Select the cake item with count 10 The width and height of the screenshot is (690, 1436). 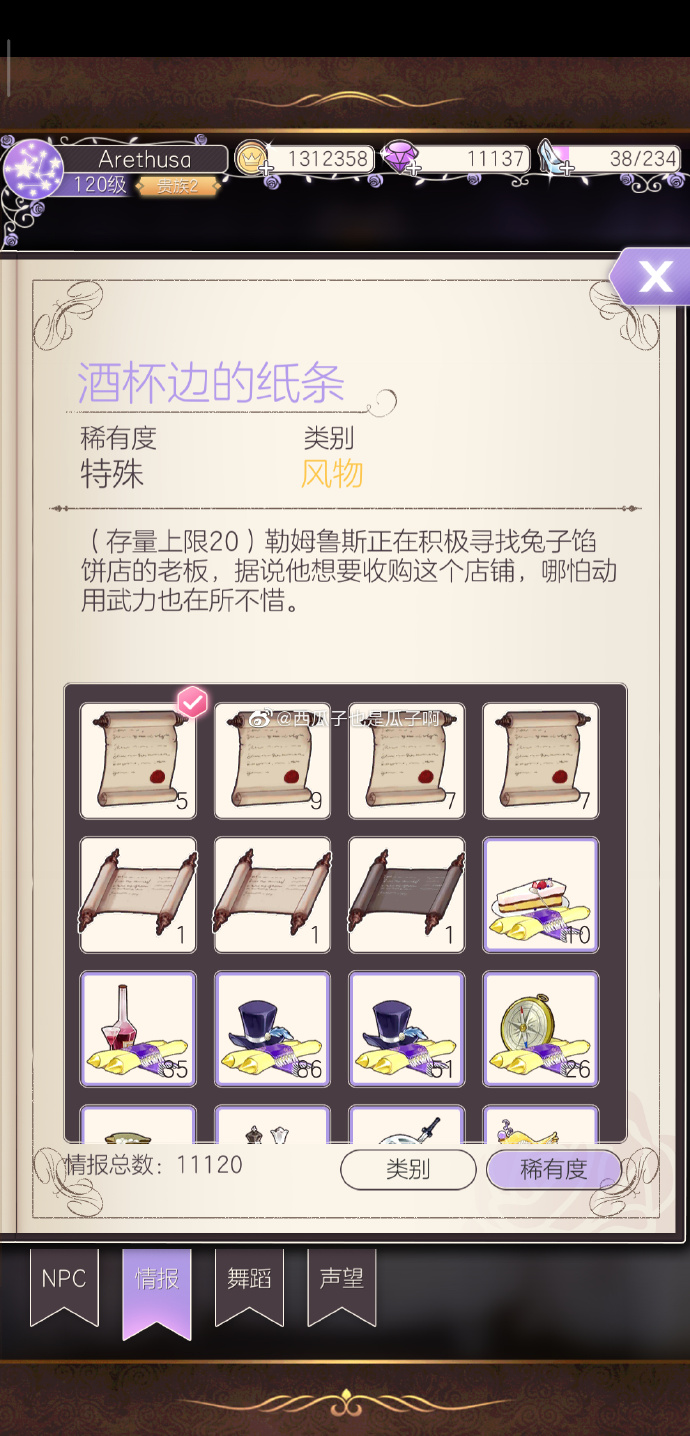click(541, 895)
